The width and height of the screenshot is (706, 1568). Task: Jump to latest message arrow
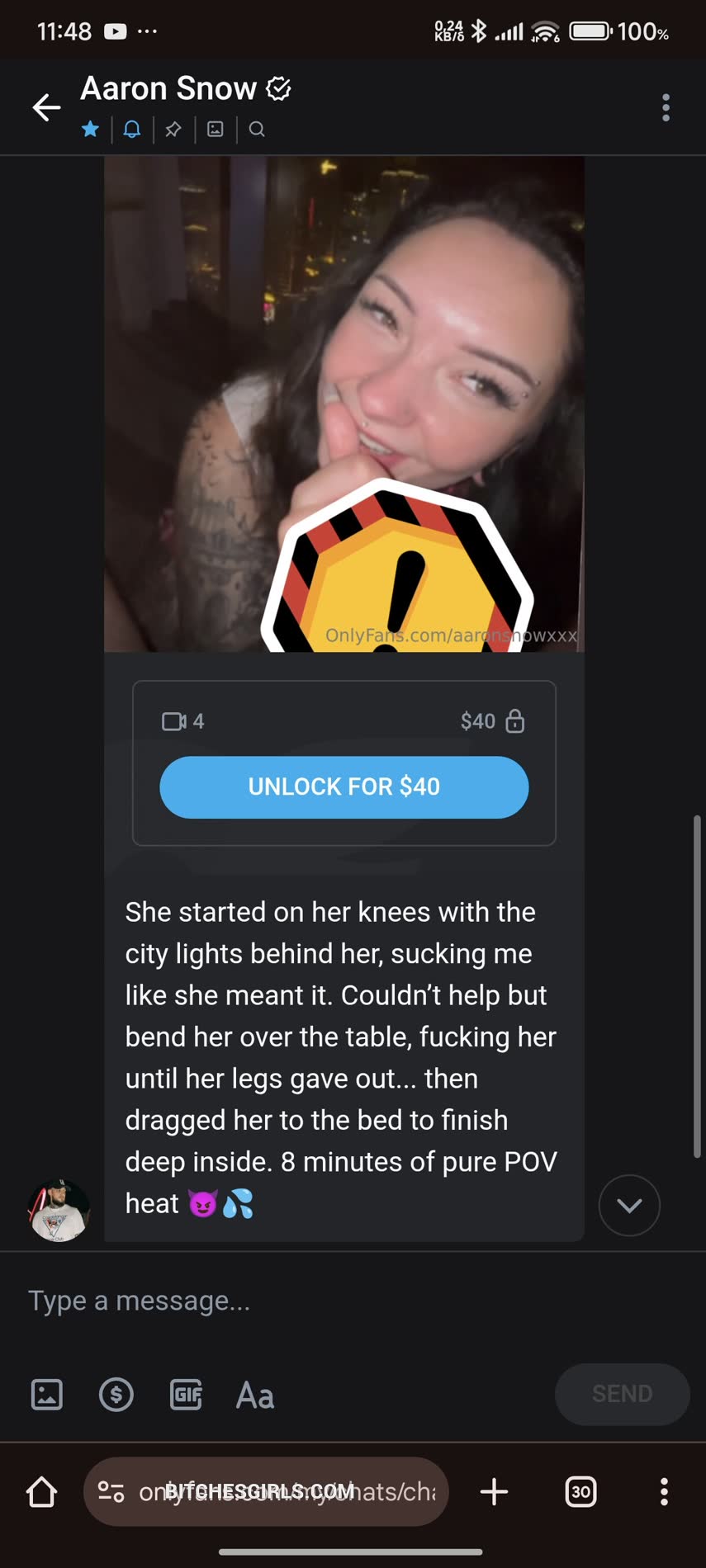tap(629, 1206)
